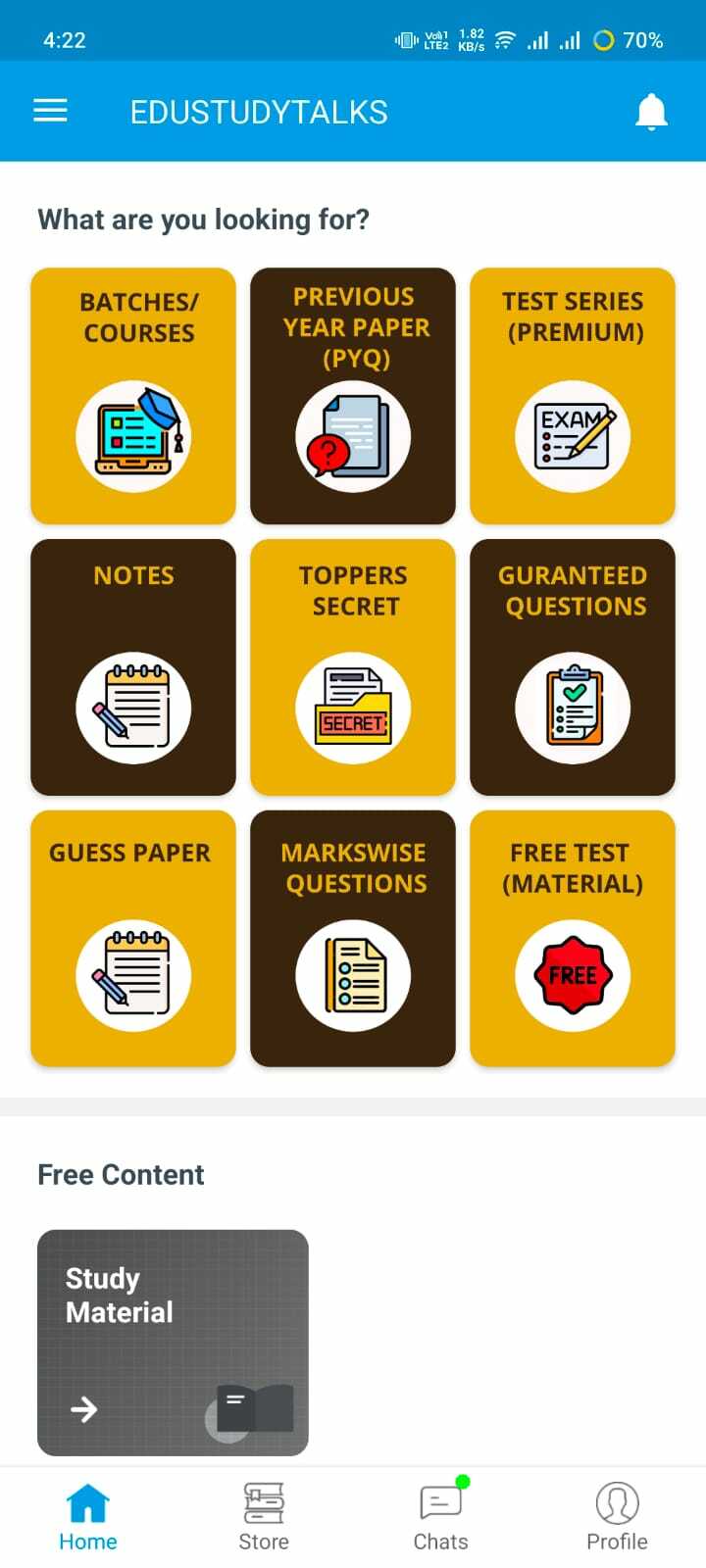Open the Study Material free content card

173,1342
